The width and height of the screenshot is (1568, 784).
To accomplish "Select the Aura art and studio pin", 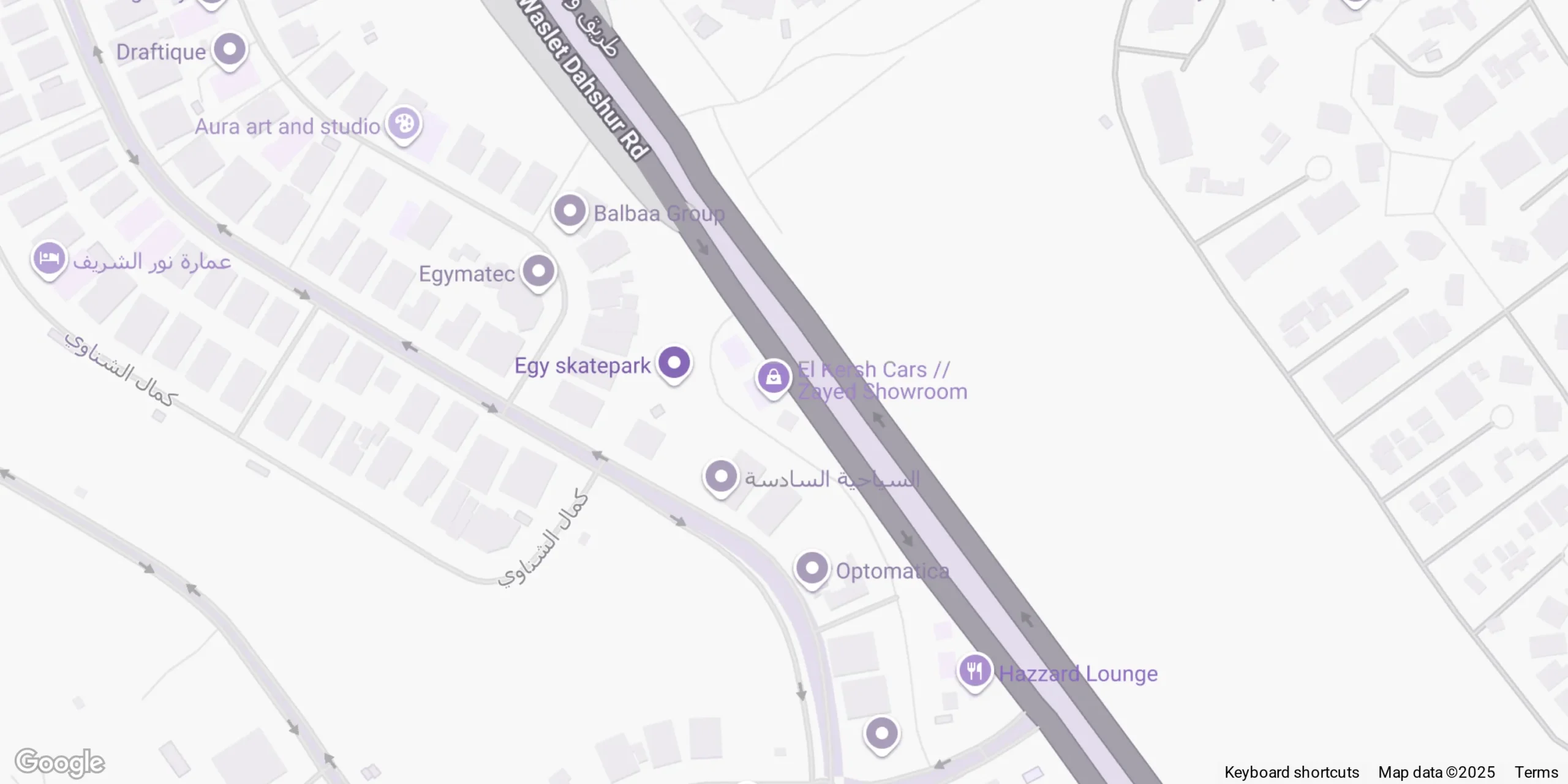I will [x=404, y=124].
